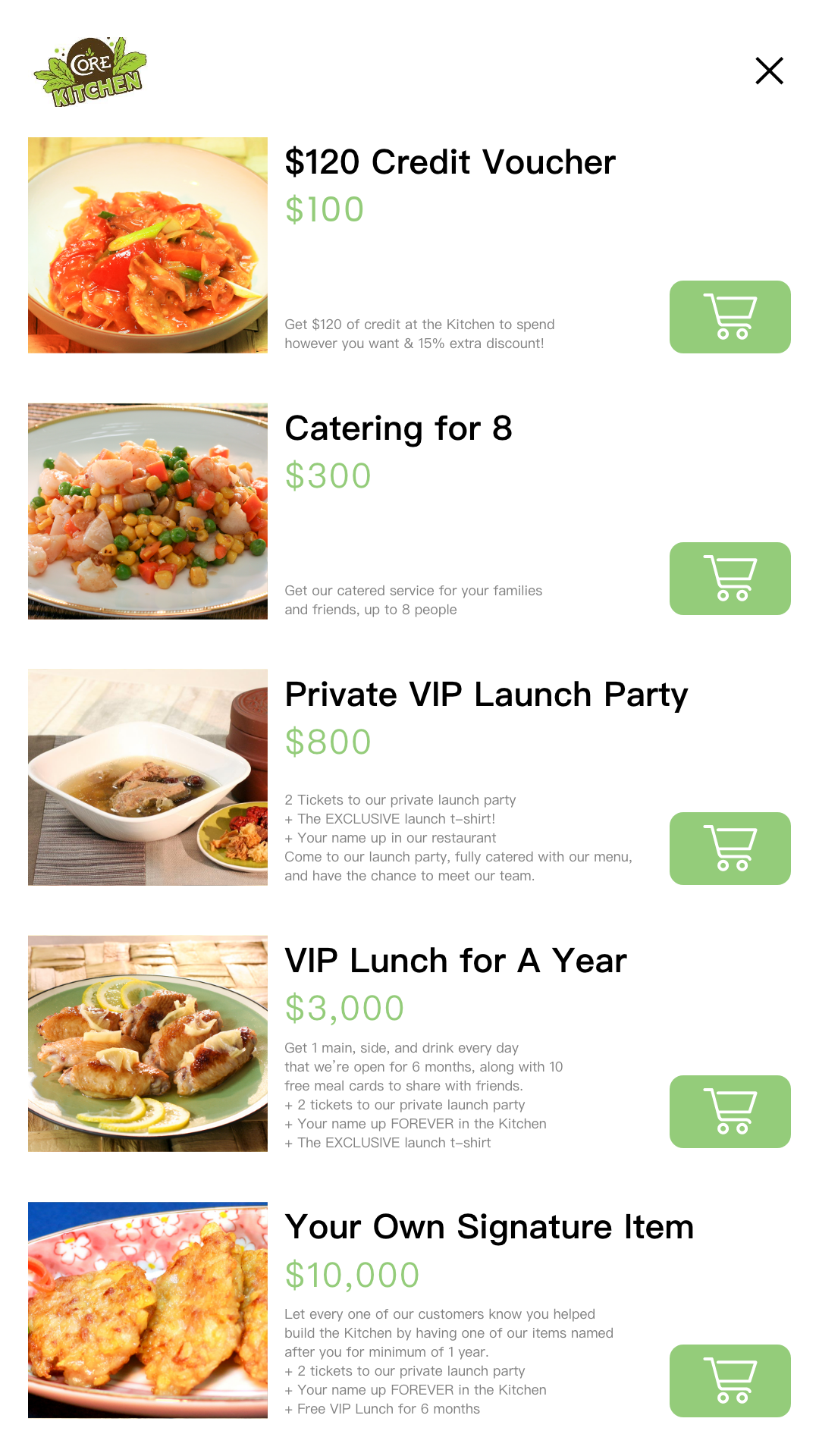Add Your Own Signature Item to cart
819x1456 pixels.
[730, 1381]
